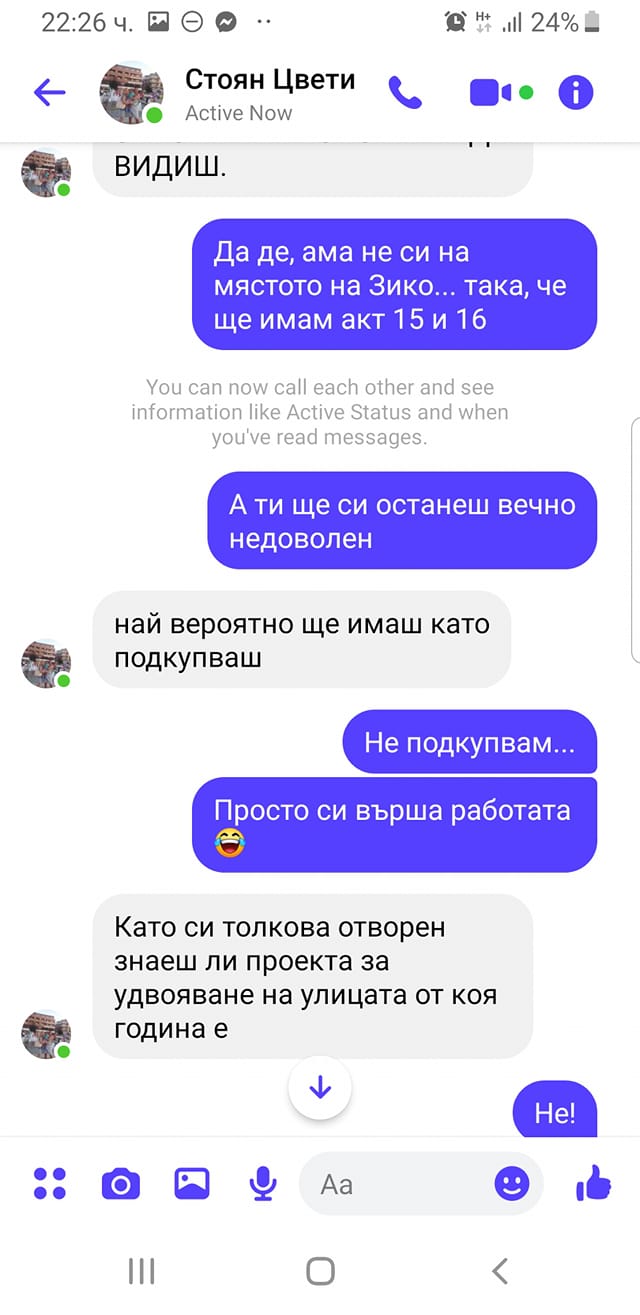The image size is (640, 1315).
Task: Start a video call with Стоян Цвети
Action: 490,93
